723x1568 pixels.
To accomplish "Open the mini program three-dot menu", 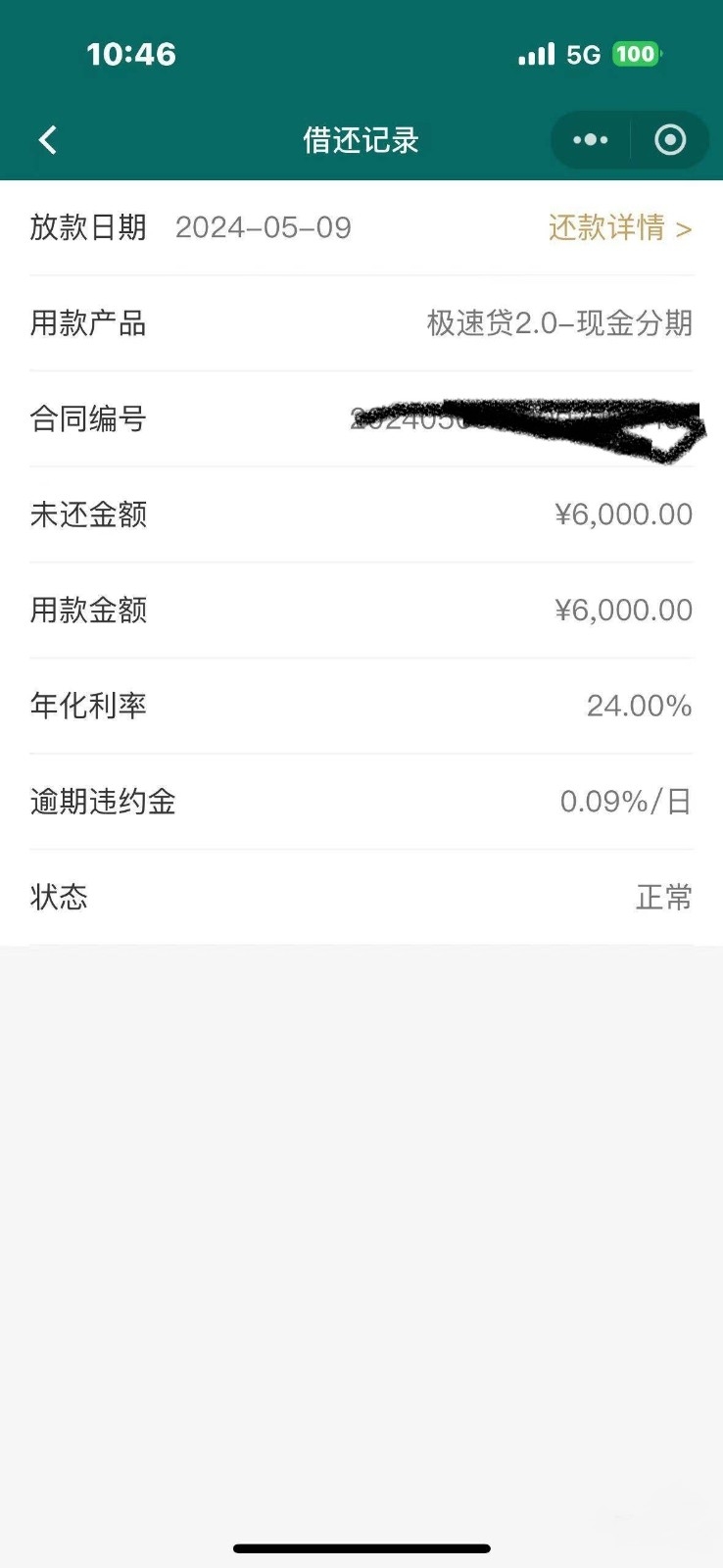I will tap(590, 140).
